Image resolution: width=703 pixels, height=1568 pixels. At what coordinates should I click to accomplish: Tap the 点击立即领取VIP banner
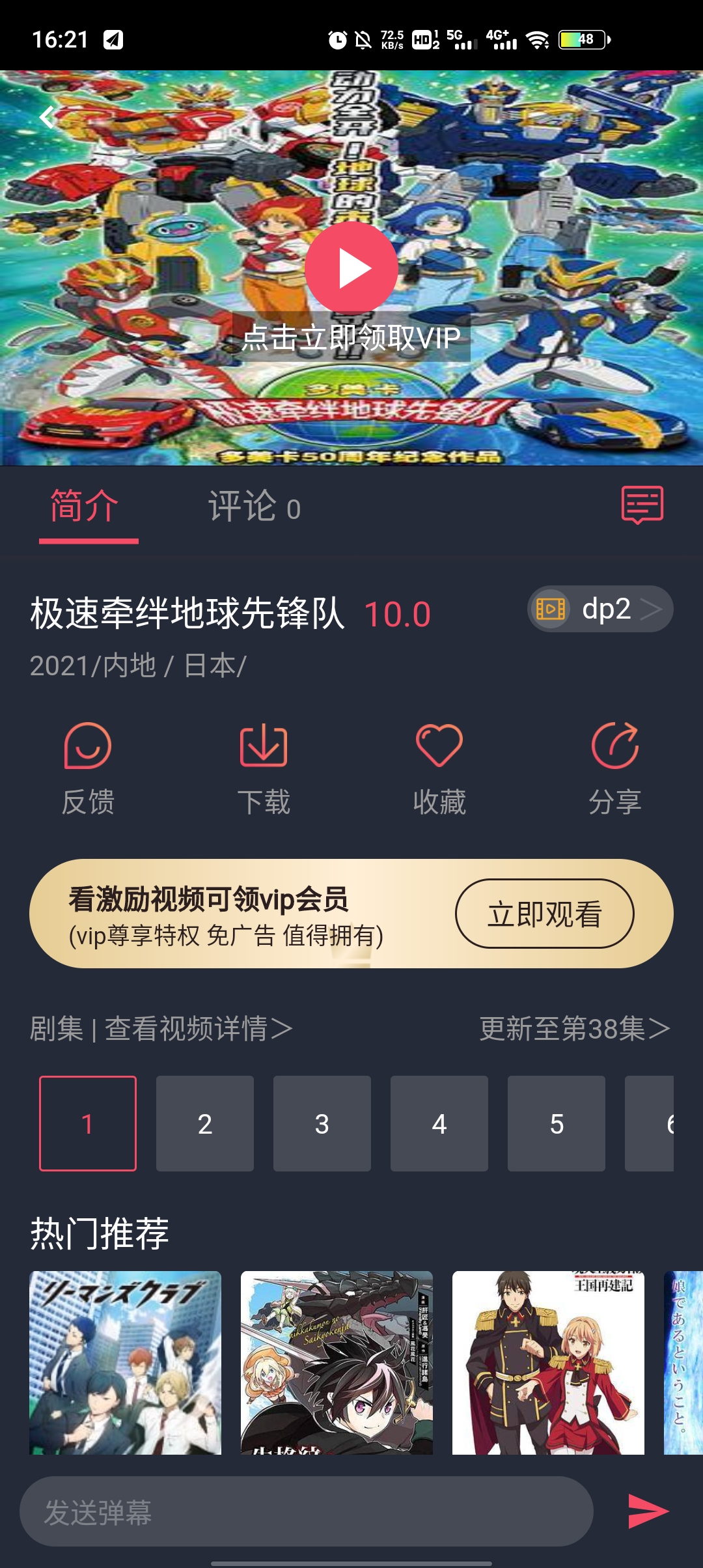pos(351,338)
